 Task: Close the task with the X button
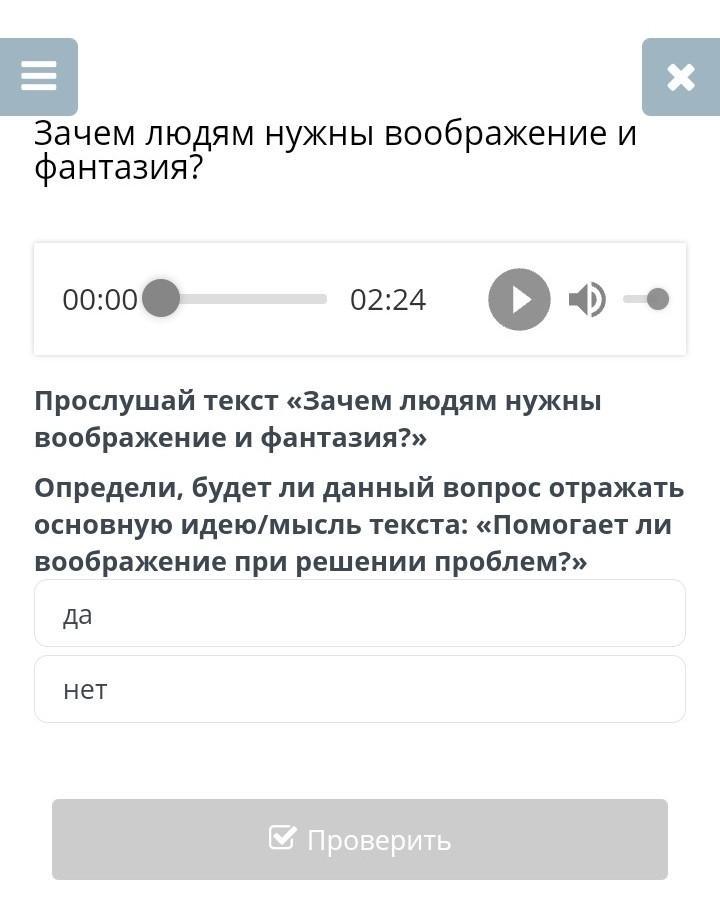(681, 77)
